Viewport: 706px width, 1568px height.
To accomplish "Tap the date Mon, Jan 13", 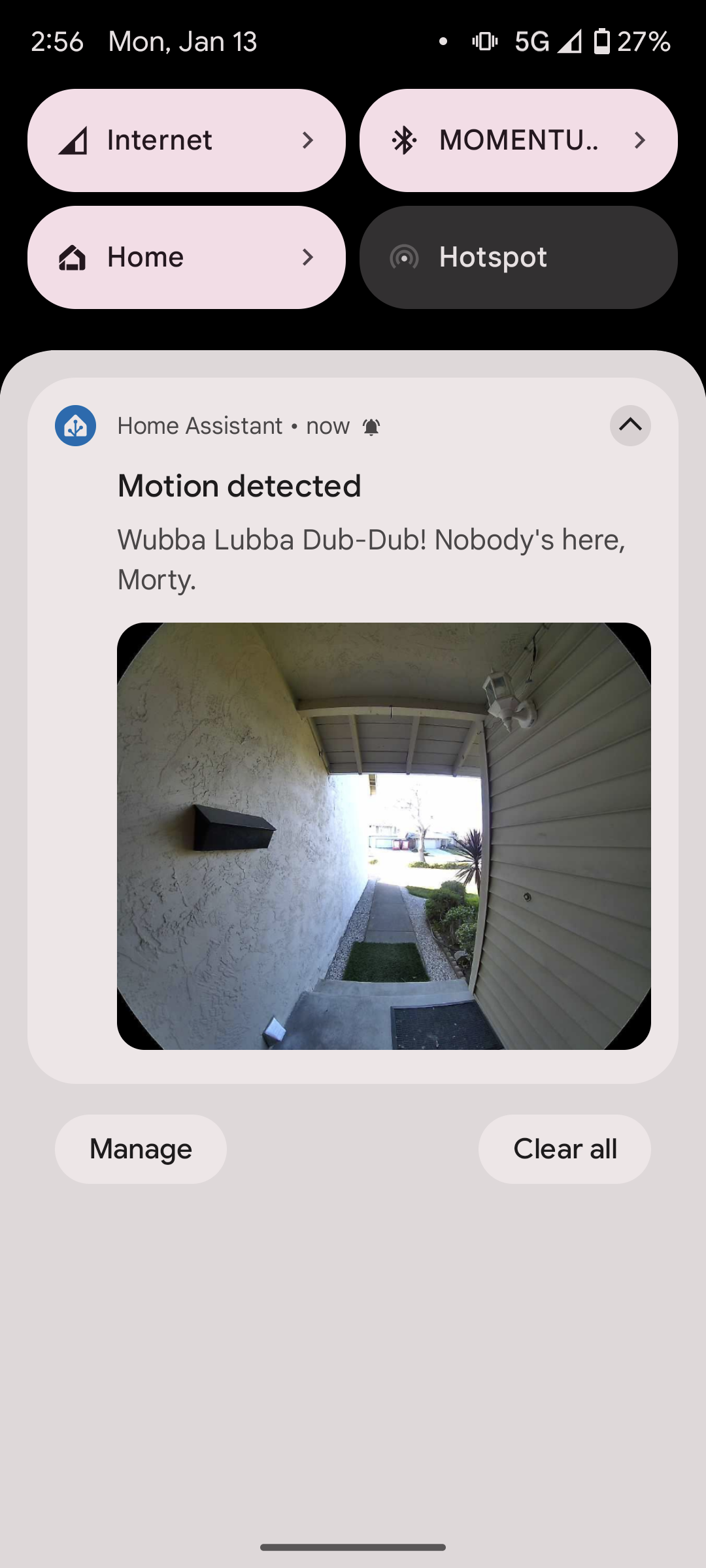I will pyautogui.click(x=182, y=41).
